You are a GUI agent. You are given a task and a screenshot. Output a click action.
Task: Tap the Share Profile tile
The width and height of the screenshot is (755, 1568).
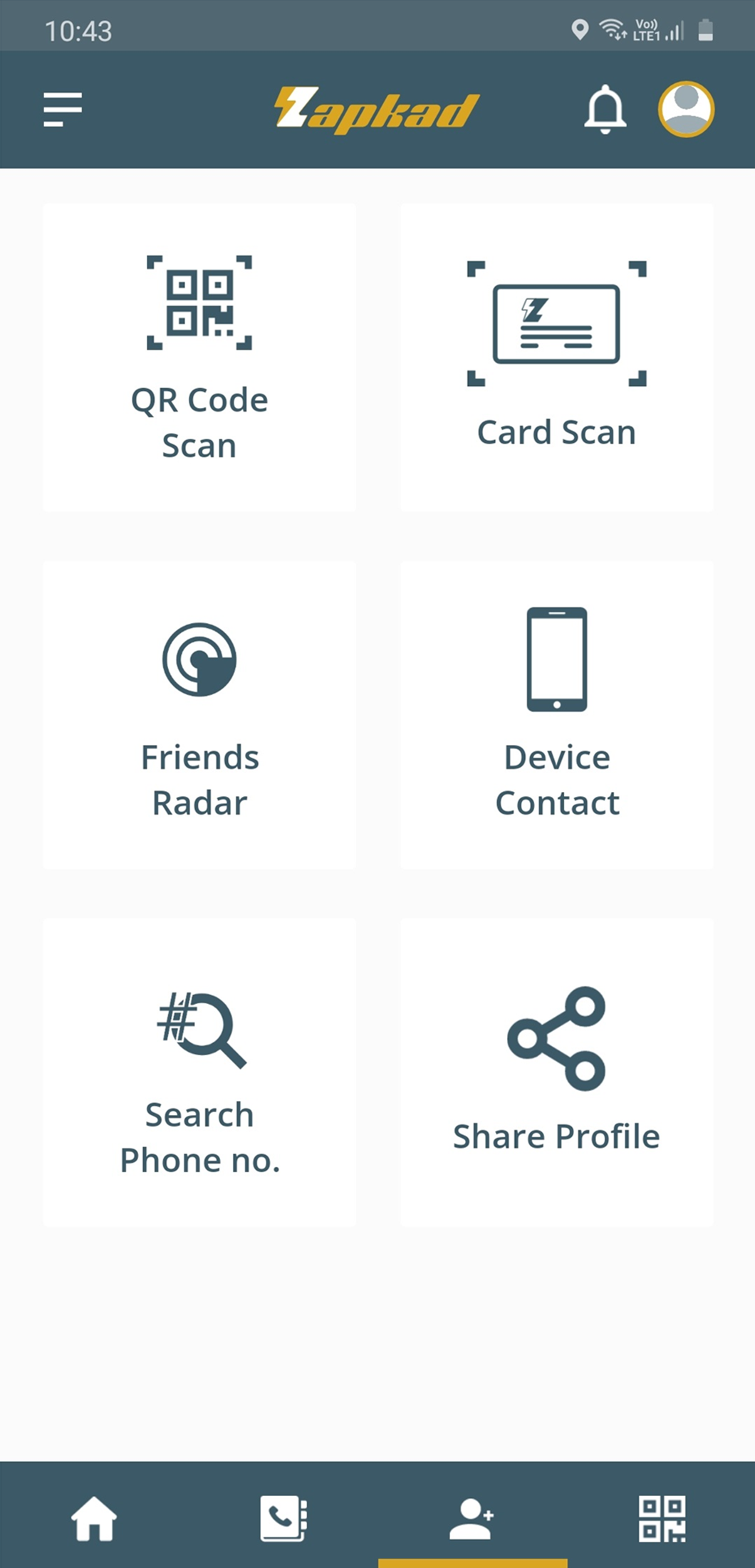[x=557, y=1072]
